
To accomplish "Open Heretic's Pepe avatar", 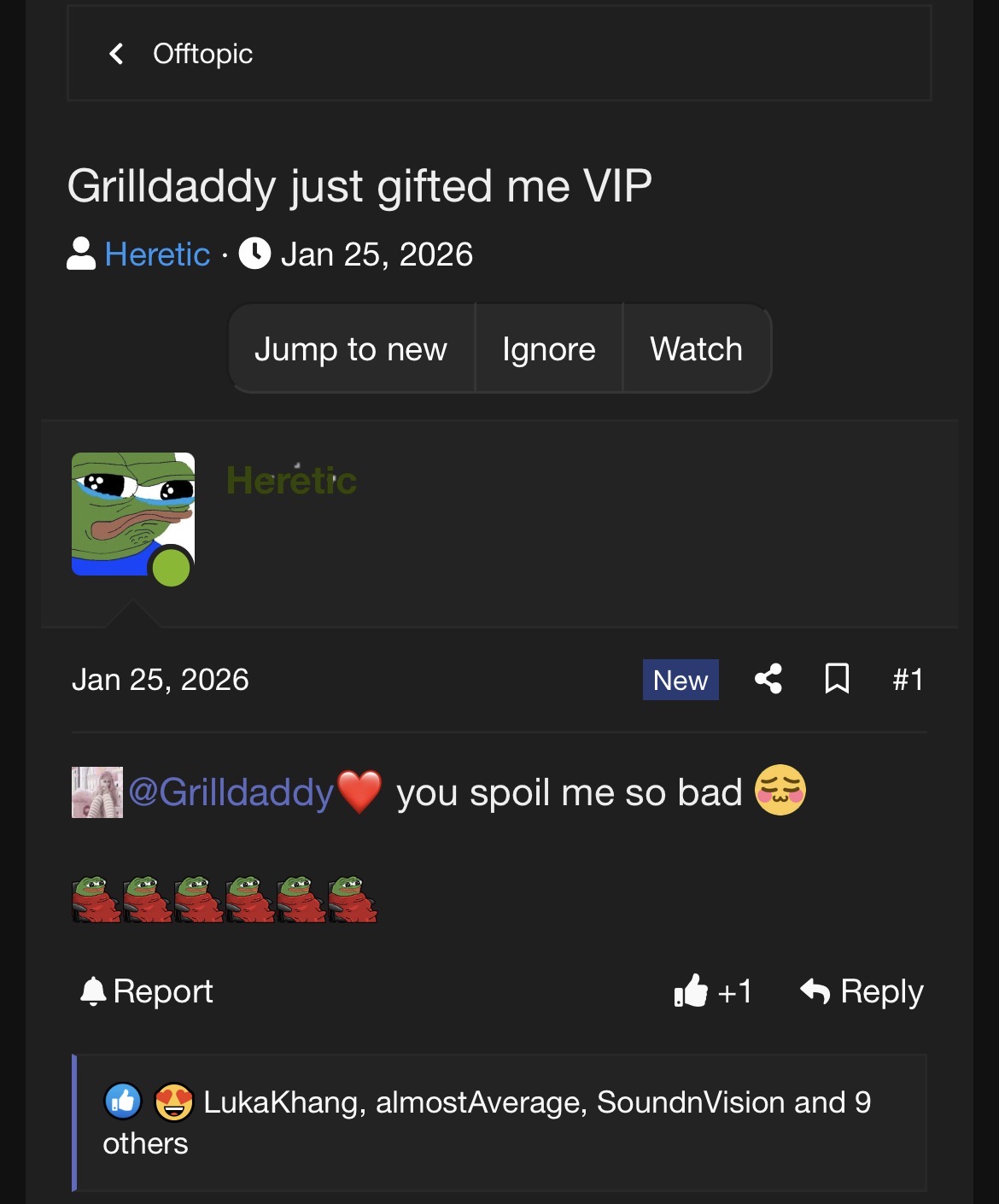I will point(133,514).
